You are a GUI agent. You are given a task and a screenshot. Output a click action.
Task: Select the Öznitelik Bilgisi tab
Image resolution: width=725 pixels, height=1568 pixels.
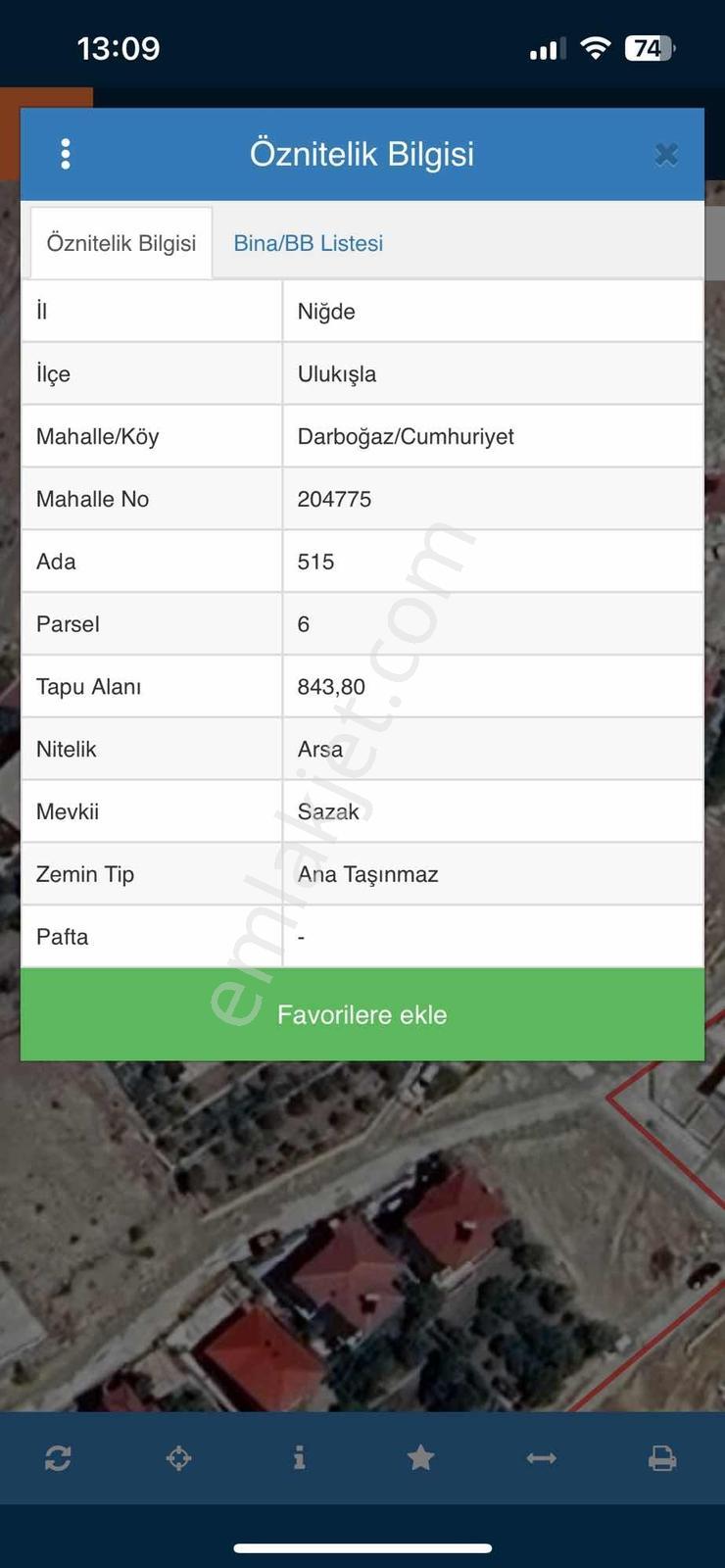(x=121, y=243)
